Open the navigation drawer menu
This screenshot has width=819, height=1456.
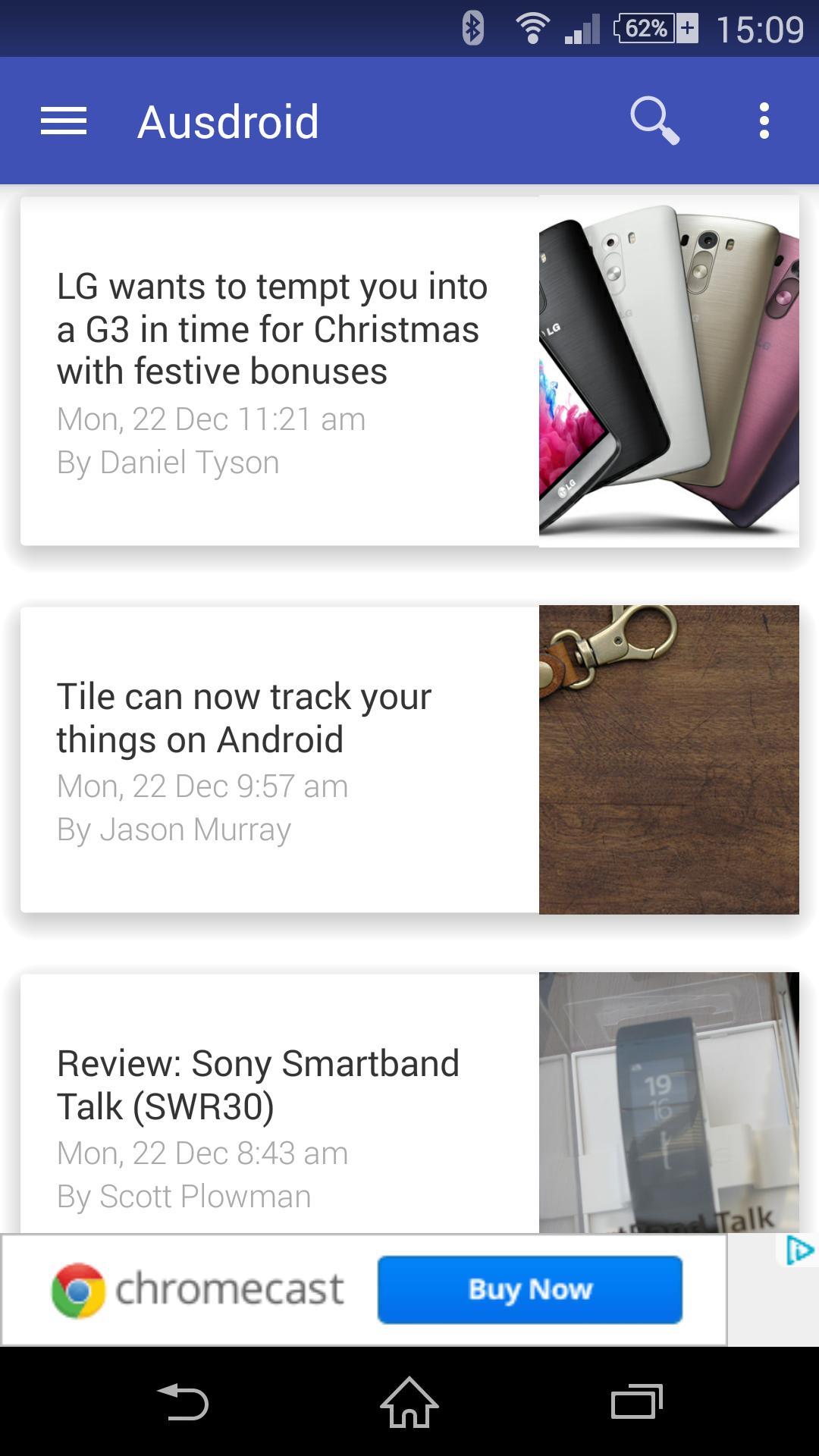(64, 120)
